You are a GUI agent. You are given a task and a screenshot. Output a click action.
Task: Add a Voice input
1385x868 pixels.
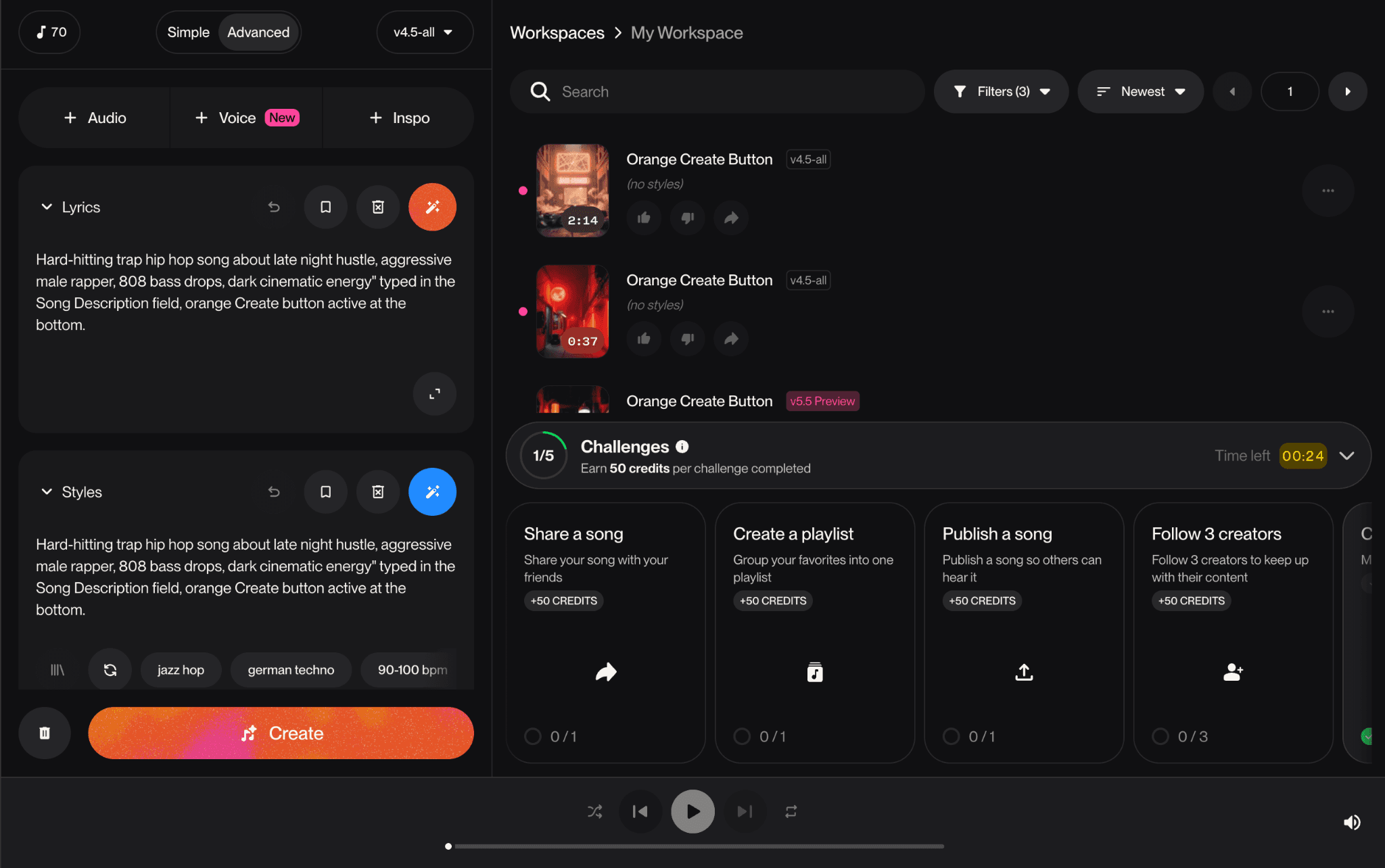(246, 118)
